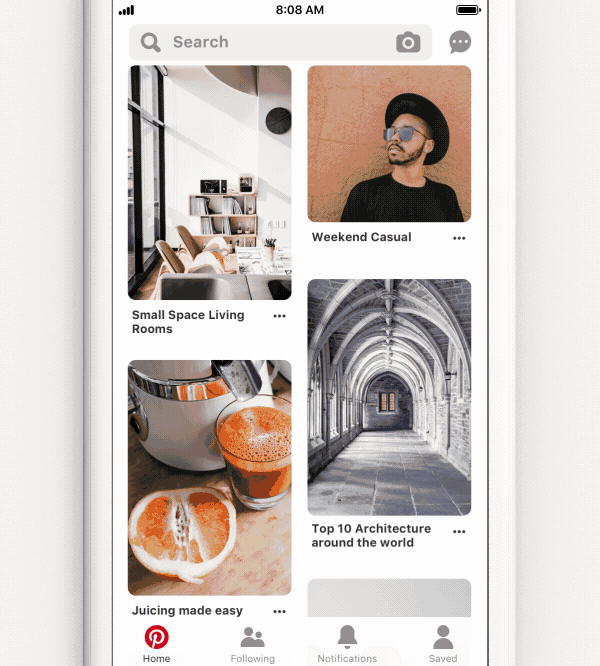Go to the Home tab
This screenshot has width=600, height=666.
pyautogui.click(x=156, y=643)
